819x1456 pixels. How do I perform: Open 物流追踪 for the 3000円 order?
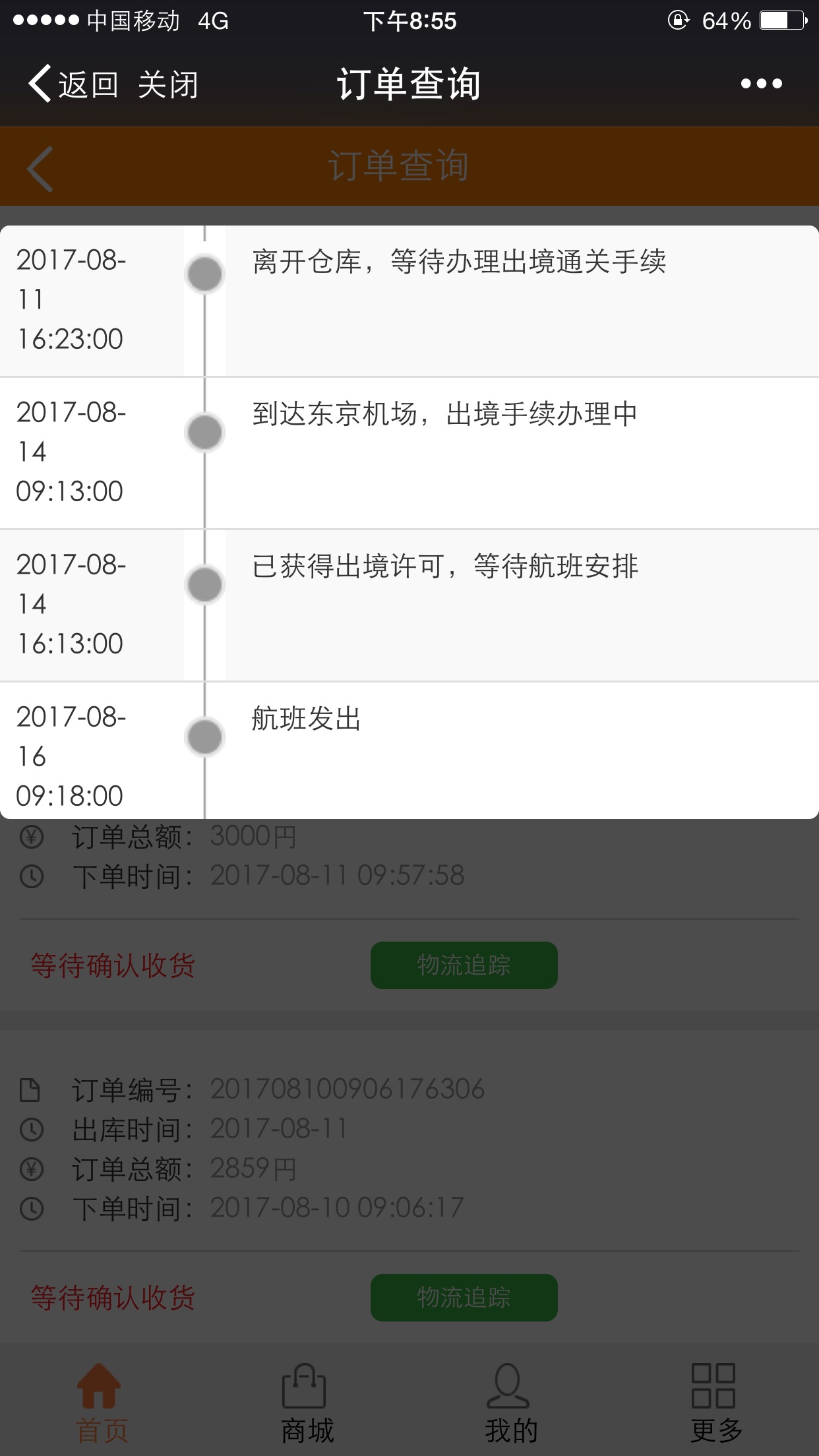point(464,965)
